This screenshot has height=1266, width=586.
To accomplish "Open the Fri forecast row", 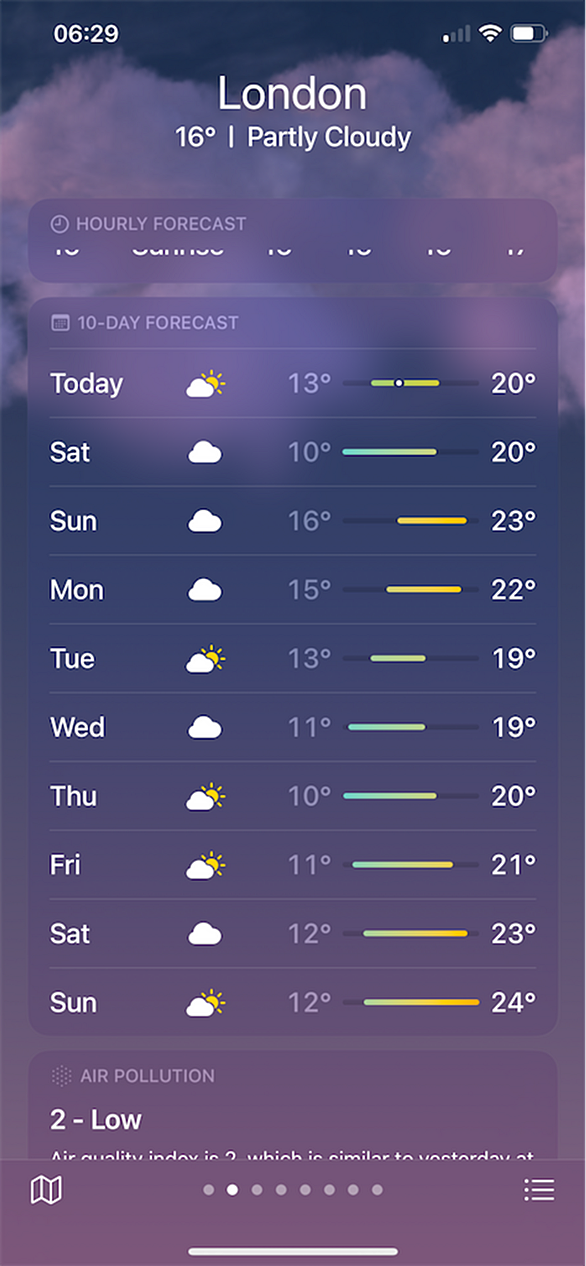I will (293, 865).
